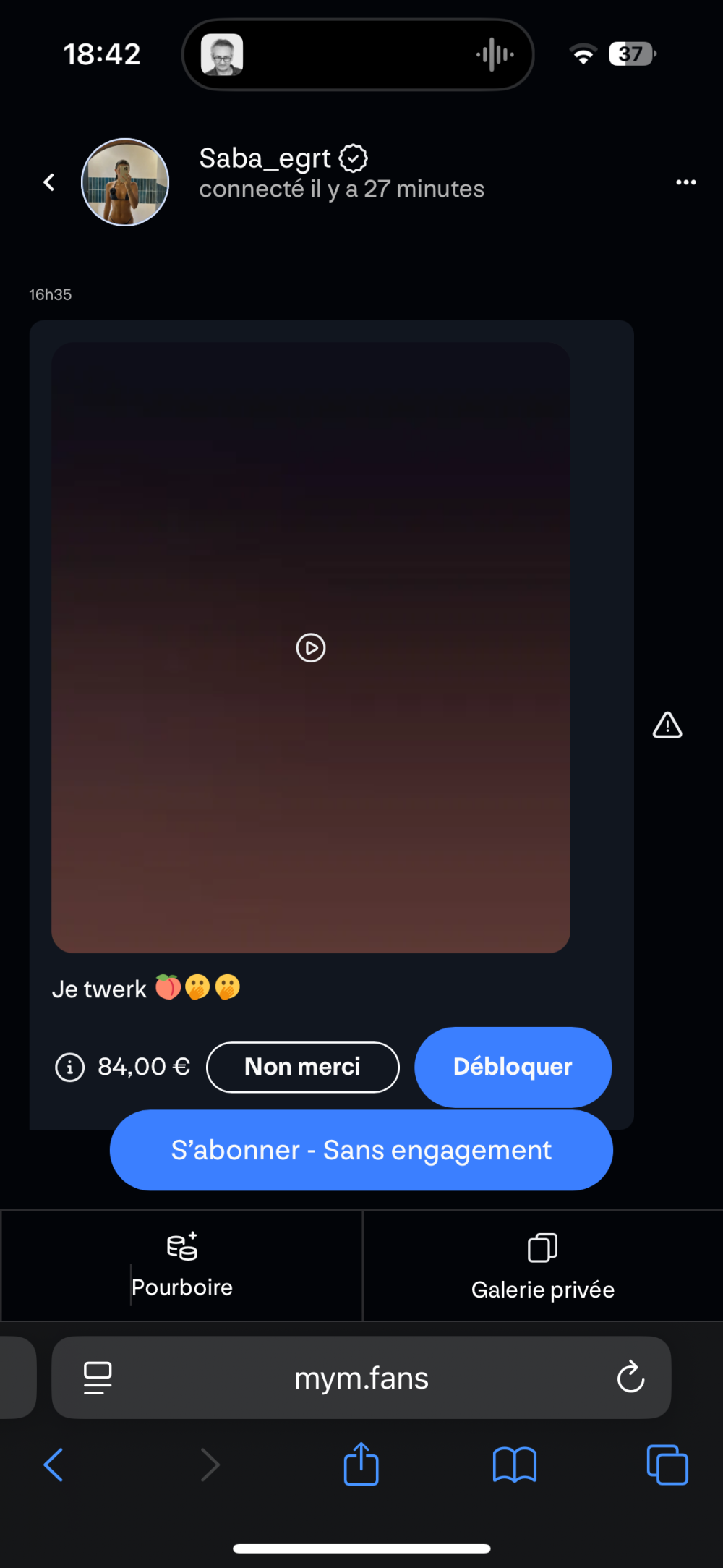Show info about the 84,00 € price
Image resolution: width=723 pixels, height=1568 pixels.
click(x=70, y=1067)
